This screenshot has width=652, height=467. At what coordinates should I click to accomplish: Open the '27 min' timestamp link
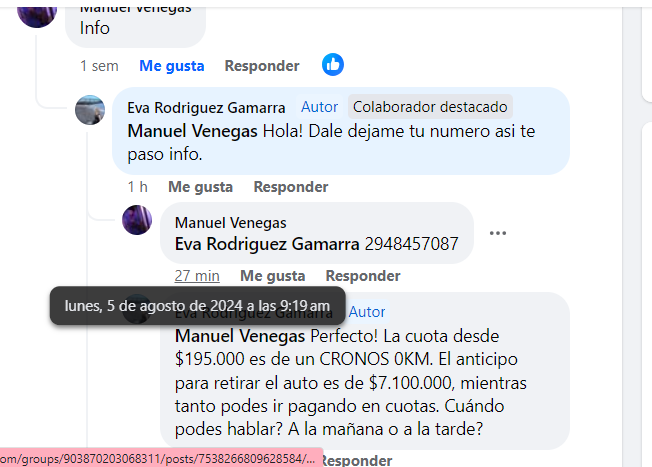(197, 276)
